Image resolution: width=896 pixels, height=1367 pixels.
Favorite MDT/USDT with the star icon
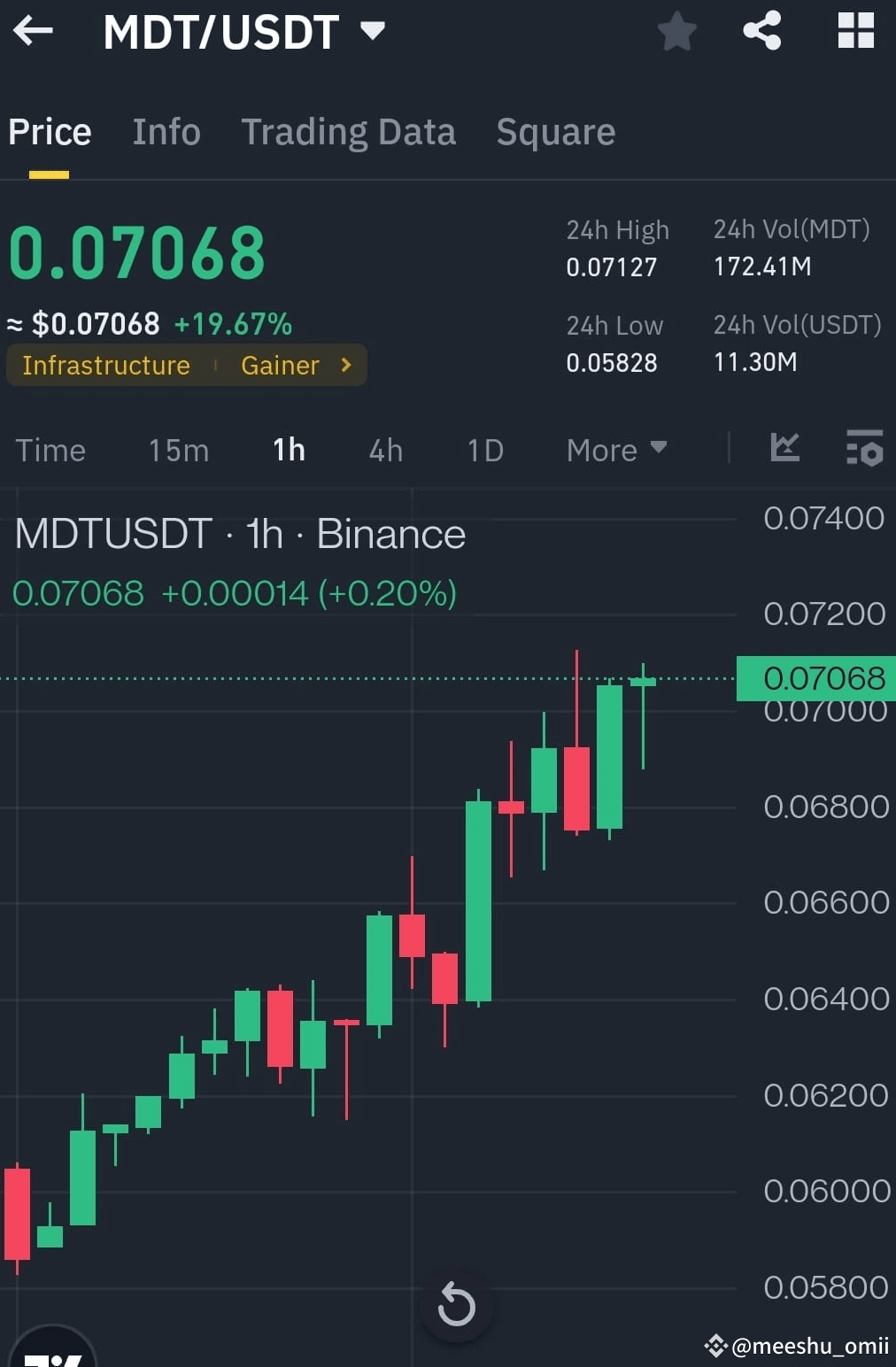[x=676, y=31]
